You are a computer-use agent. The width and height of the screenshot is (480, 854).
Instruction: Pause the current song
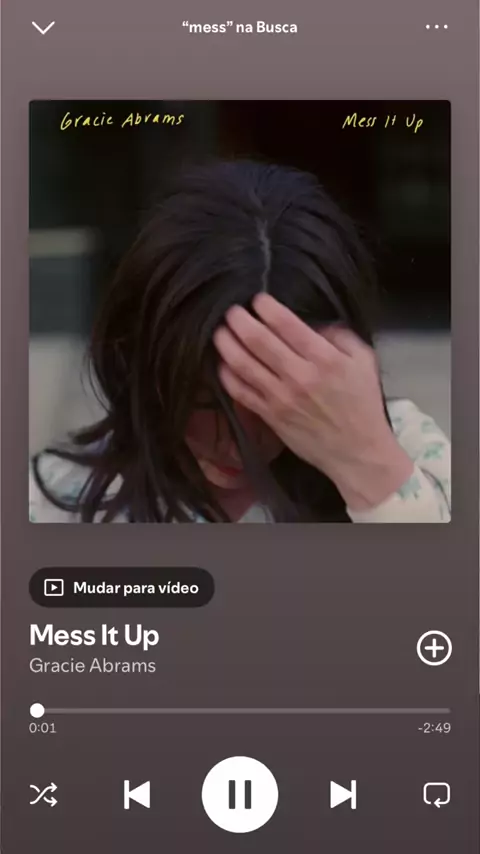point(240,794)
